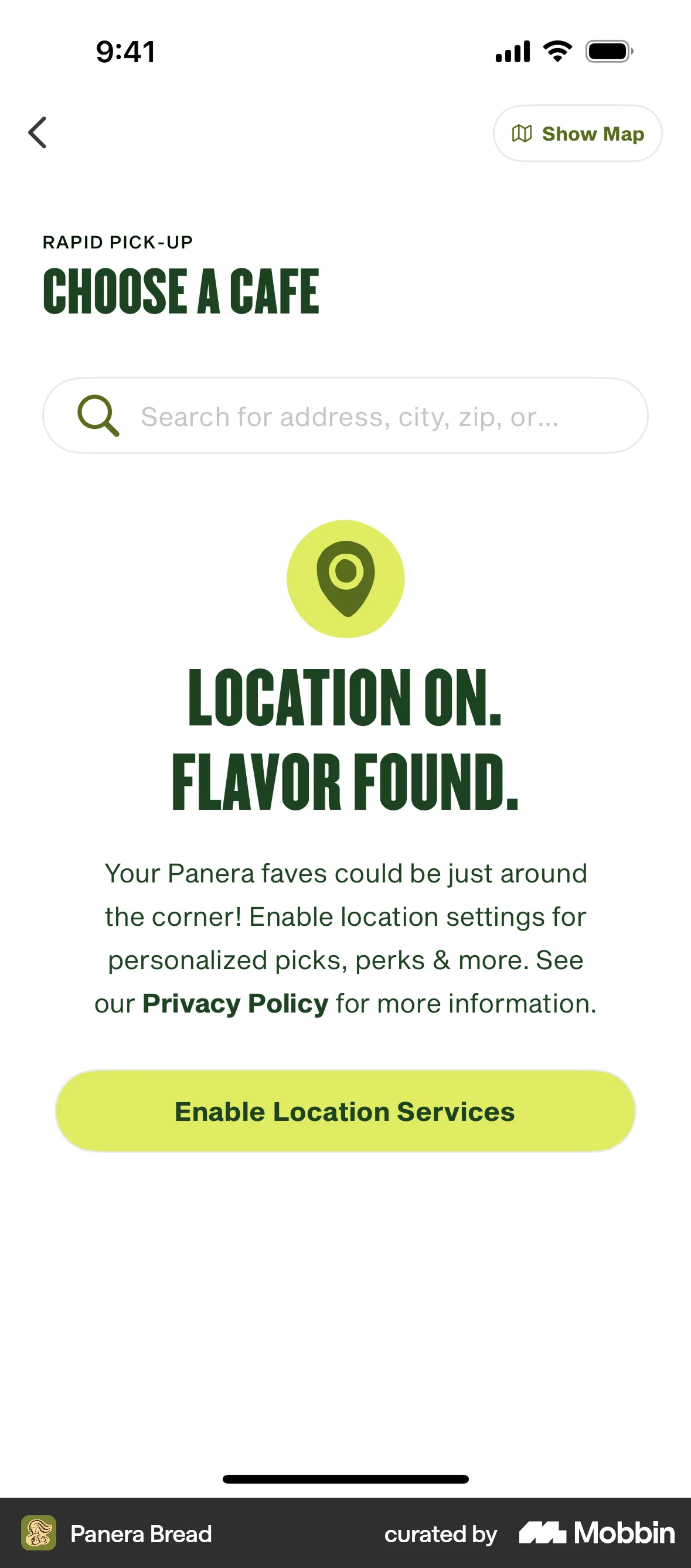Click the location pin illustration

[x=346, y=578]
